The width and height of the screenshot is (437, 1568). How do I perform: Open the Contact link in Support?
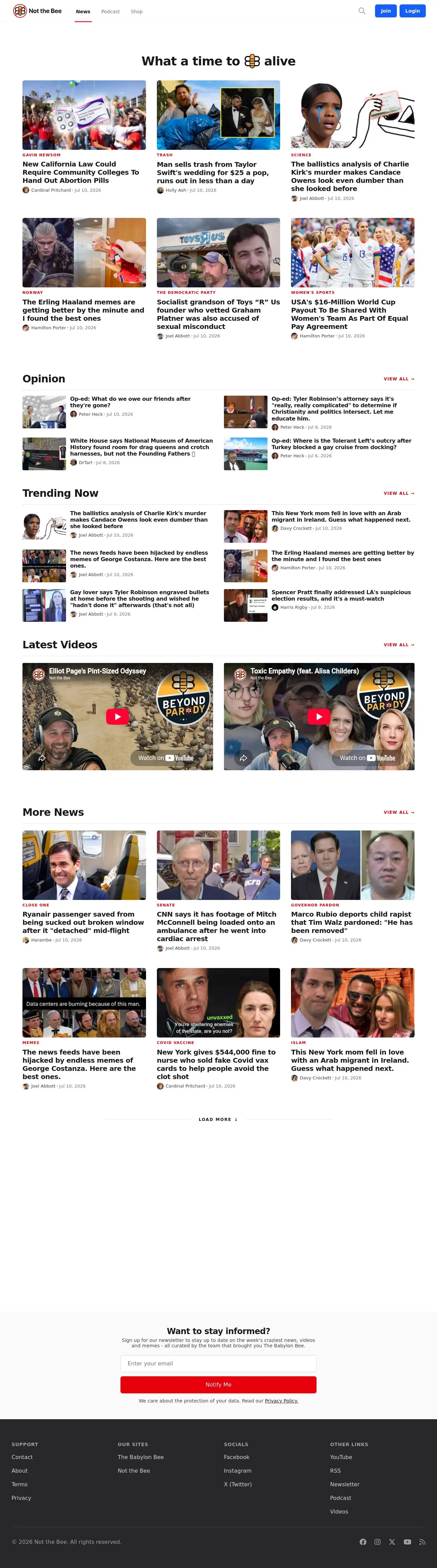point(22,1457)
